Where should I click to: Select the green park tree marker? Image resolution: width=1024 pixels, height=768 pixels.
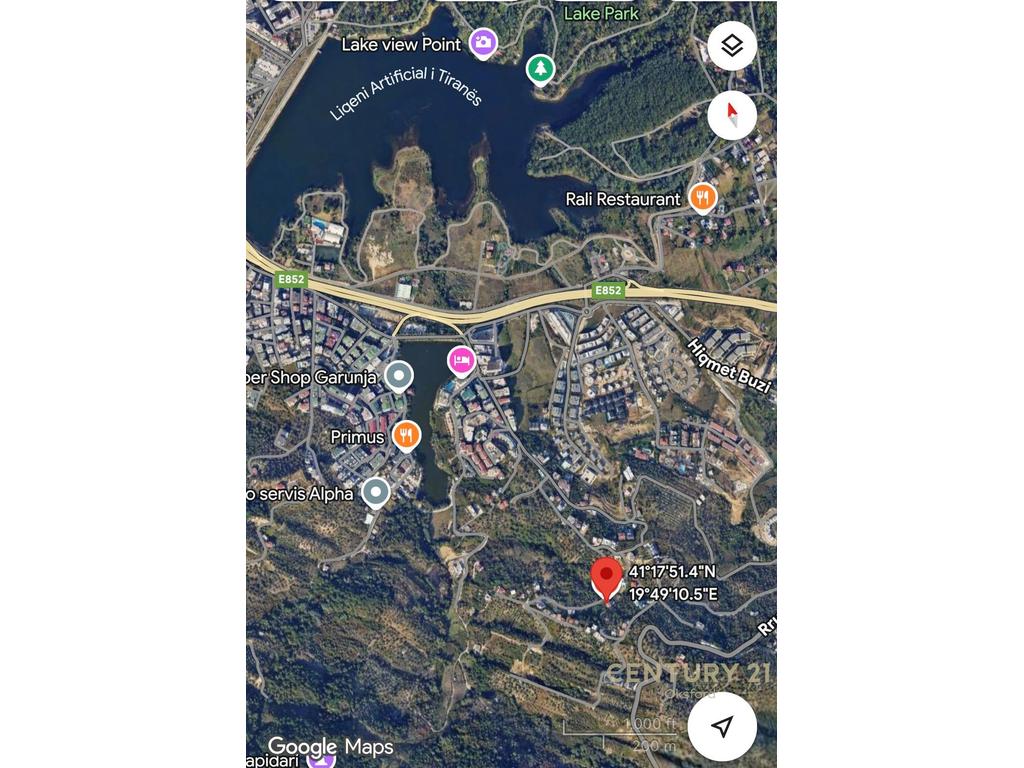tap(540, 68)
